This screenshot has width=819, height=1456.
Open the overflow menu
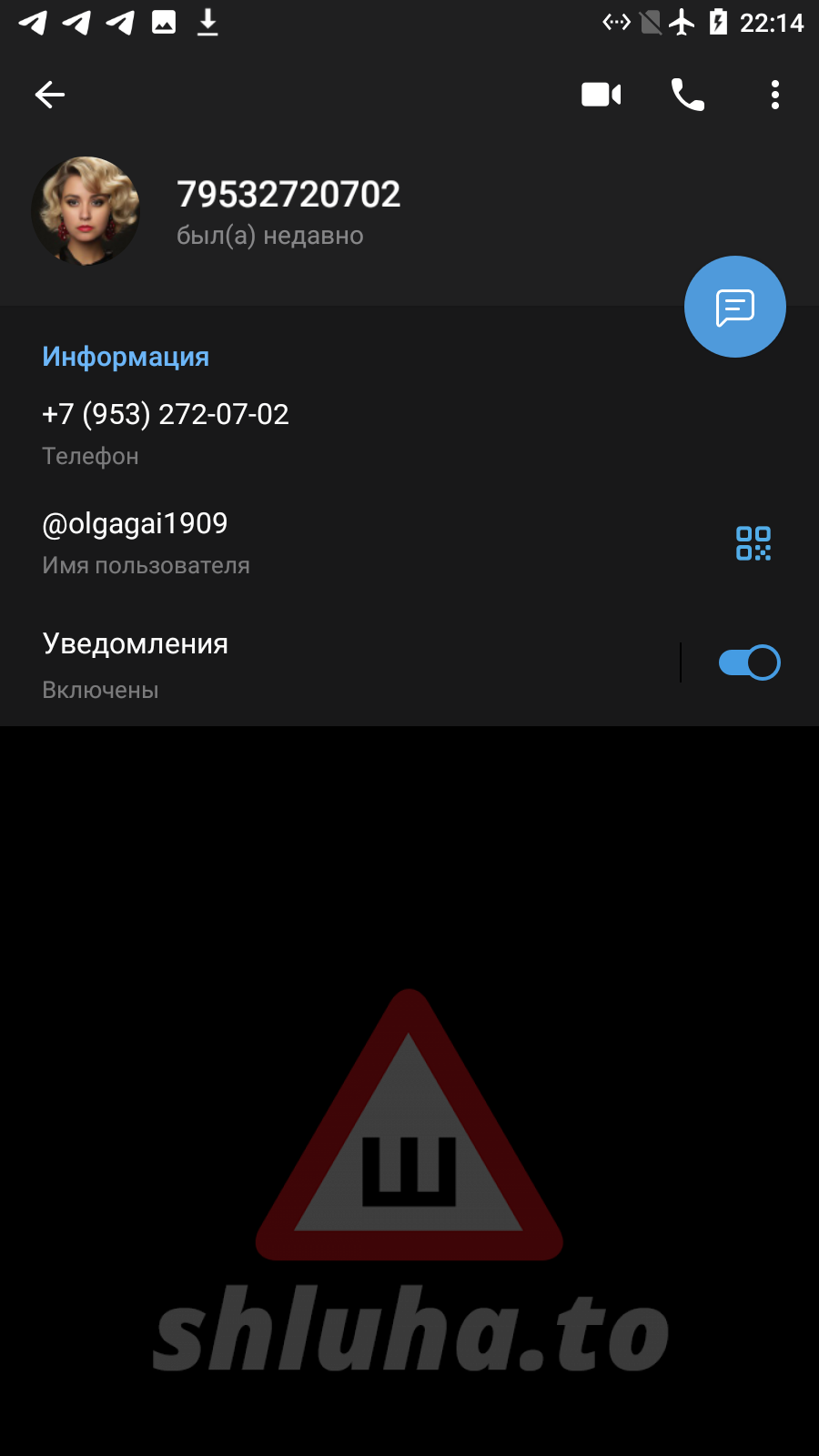(x=774, y=95)
